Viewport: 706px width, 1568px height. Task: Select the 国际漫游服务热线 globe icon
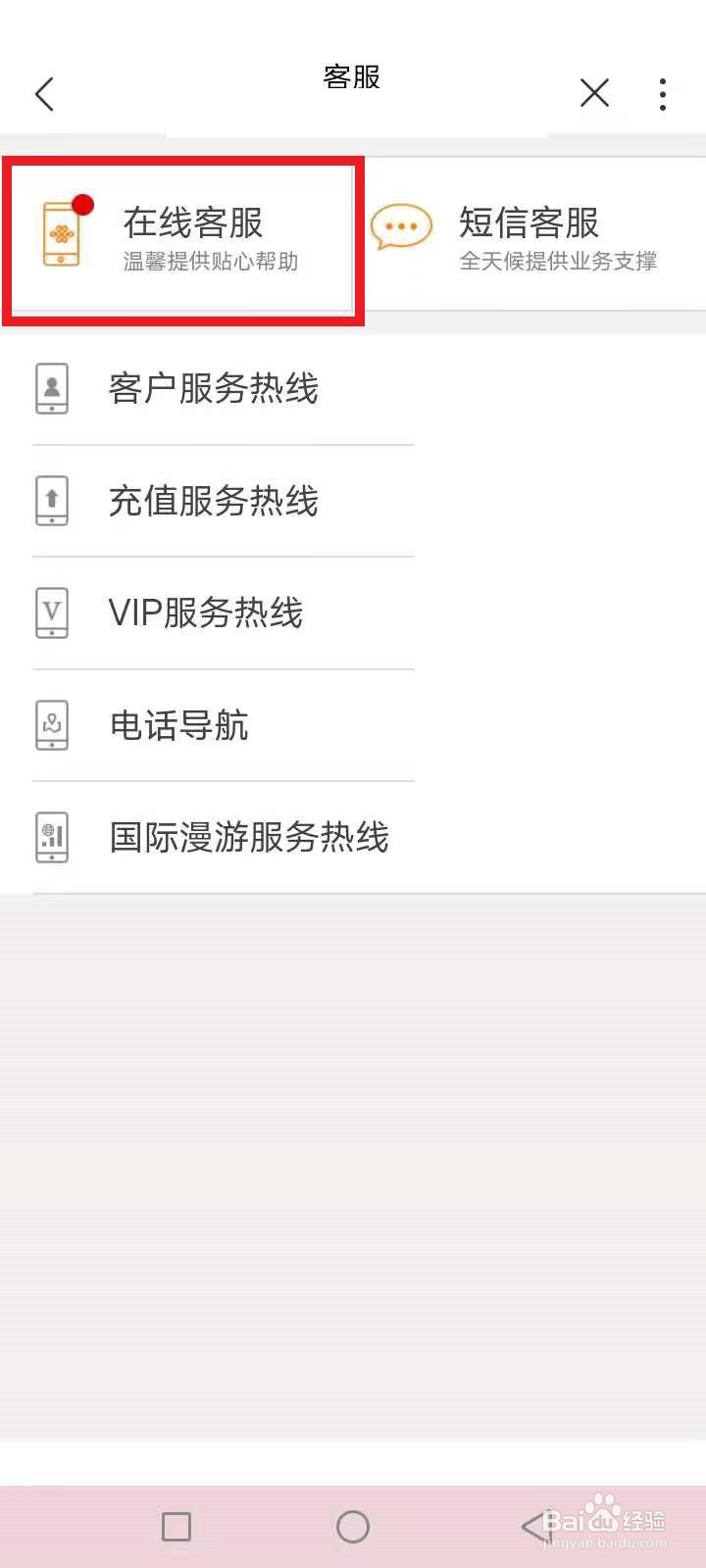(x=50, y=838)
